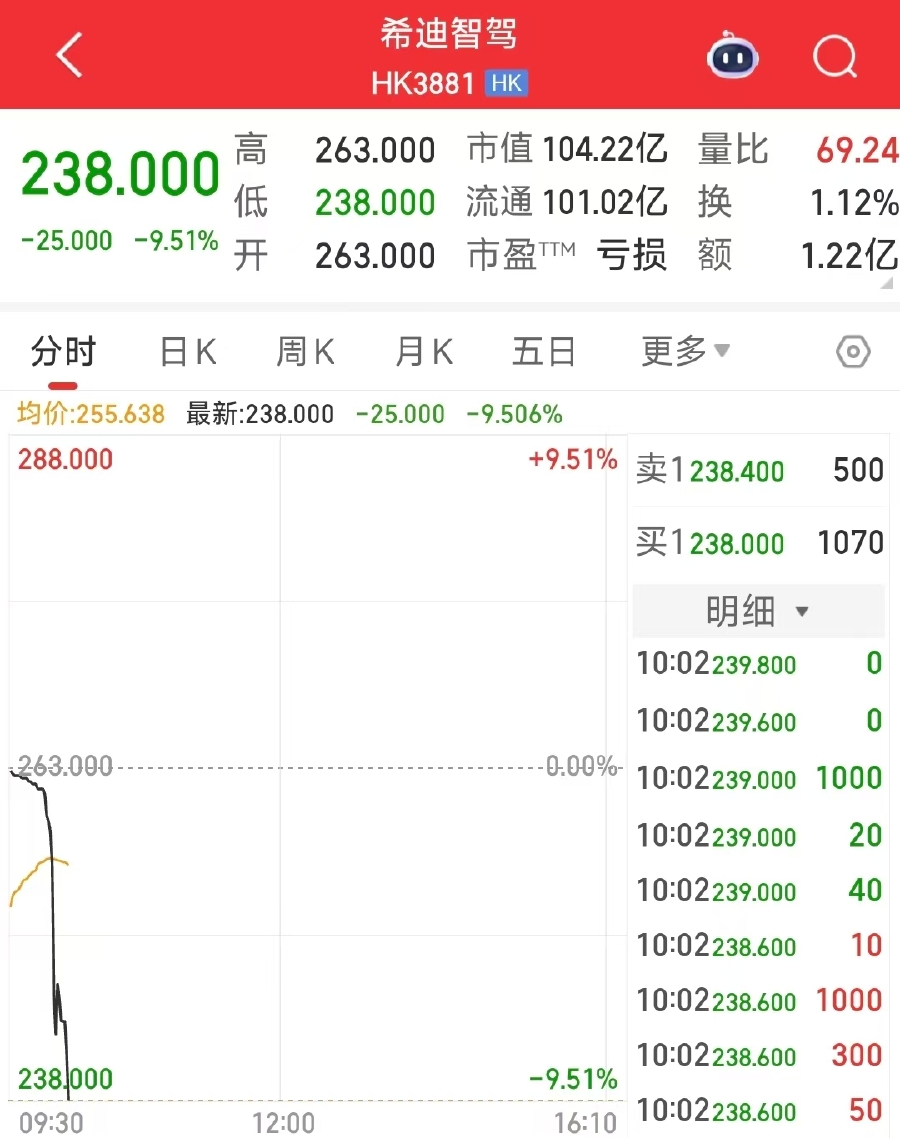Switch to the 周K chart tab
900x1138 pixels.
click(x=305, y=352)
